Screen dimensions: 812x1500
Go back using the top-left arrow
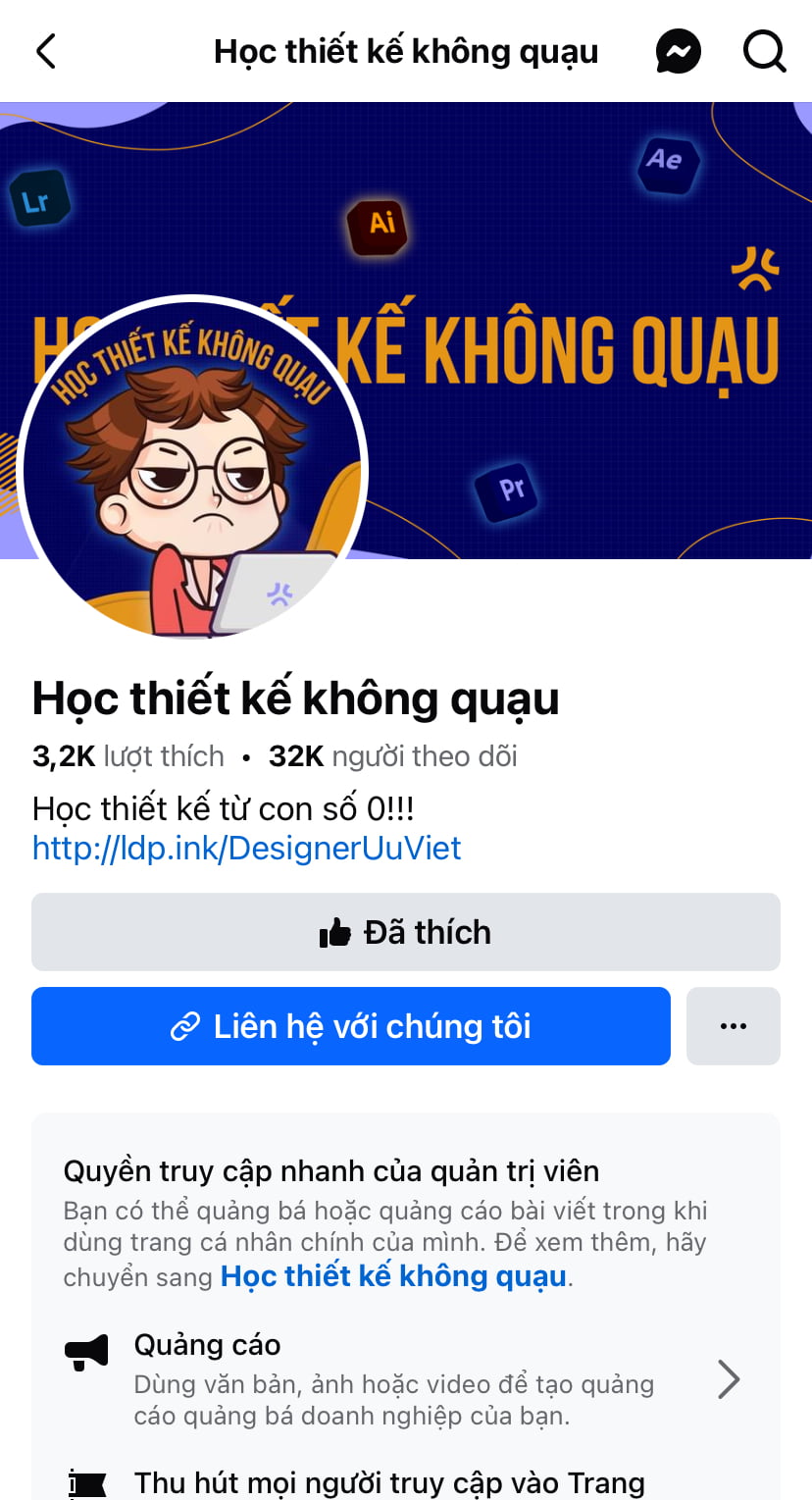[46, 51]
